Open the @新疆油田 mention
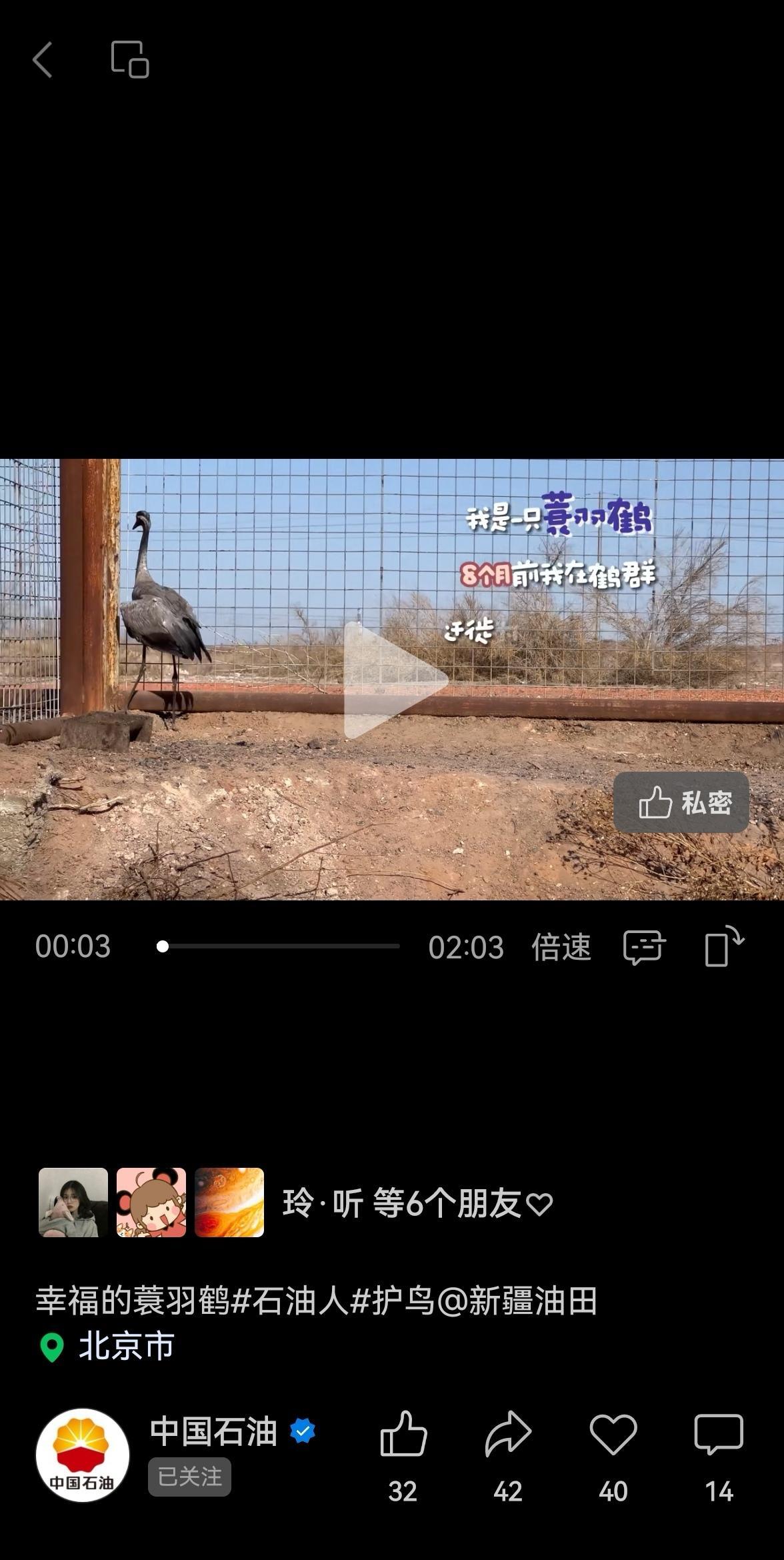 point(517,1301)
